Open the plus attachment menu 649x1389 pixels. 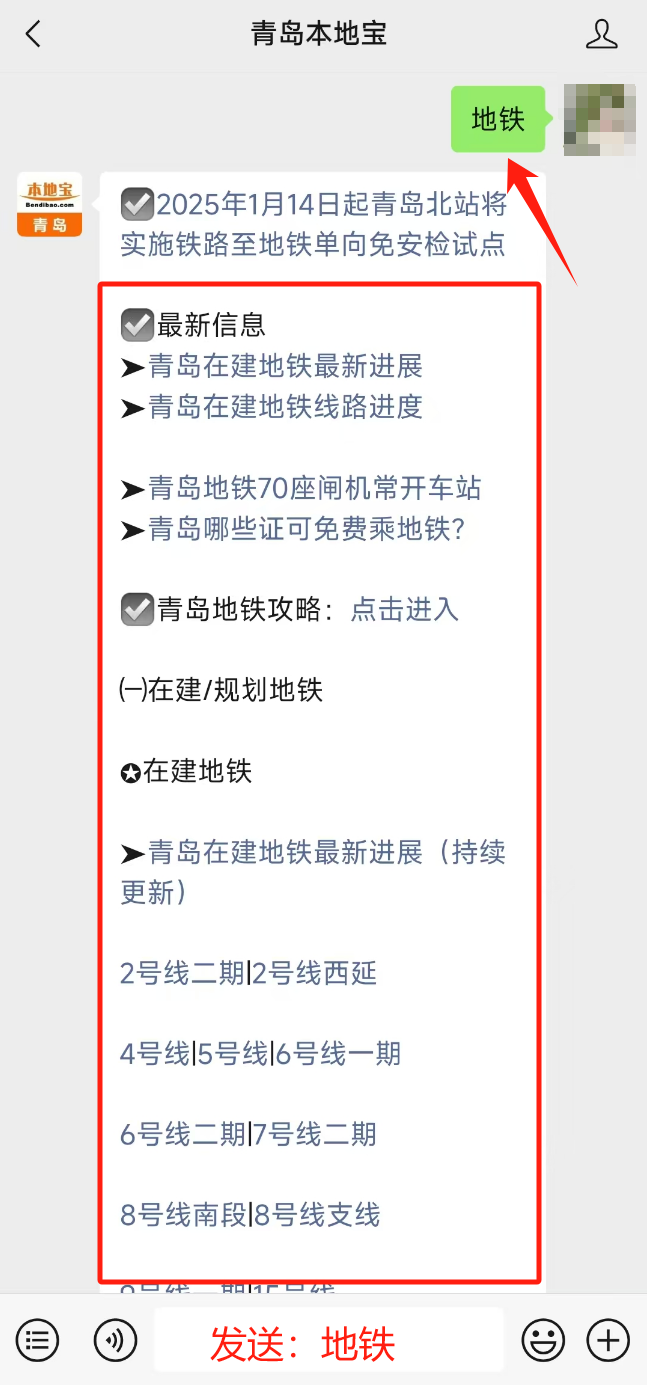coord(608,1340)
